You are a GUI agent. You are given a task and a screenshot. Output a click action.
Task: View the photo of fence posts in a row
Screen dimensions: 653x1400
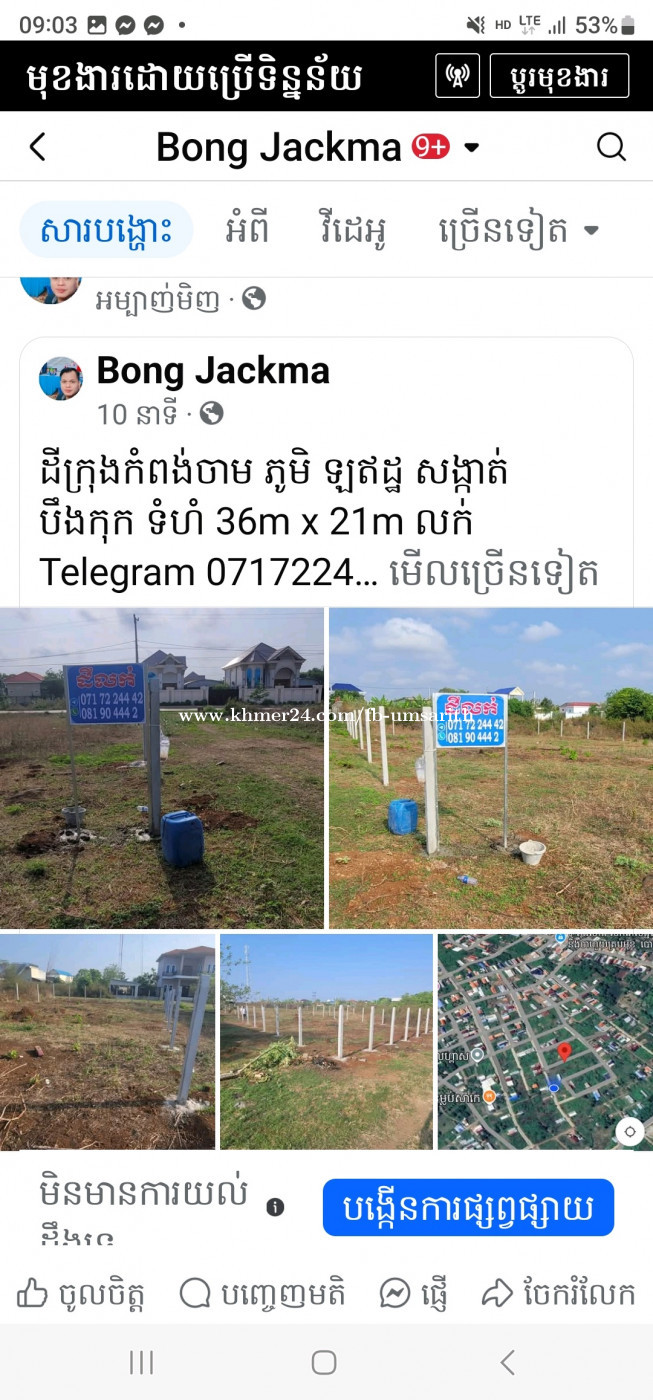point(326,1041)
